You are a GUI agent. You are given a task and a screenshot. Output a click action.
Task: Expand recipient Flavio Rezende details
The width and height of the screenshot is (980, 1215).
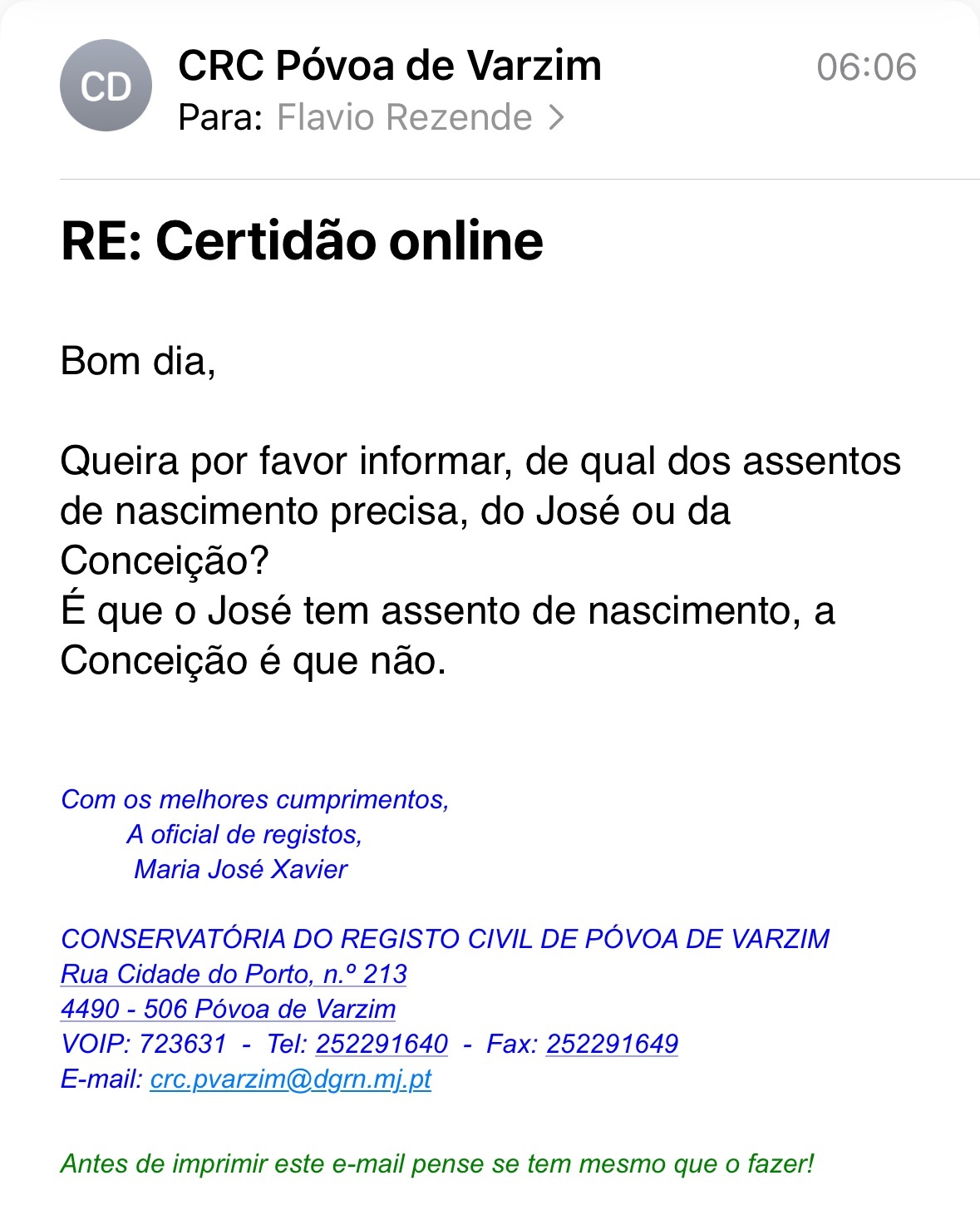click(x=420, y=117)
